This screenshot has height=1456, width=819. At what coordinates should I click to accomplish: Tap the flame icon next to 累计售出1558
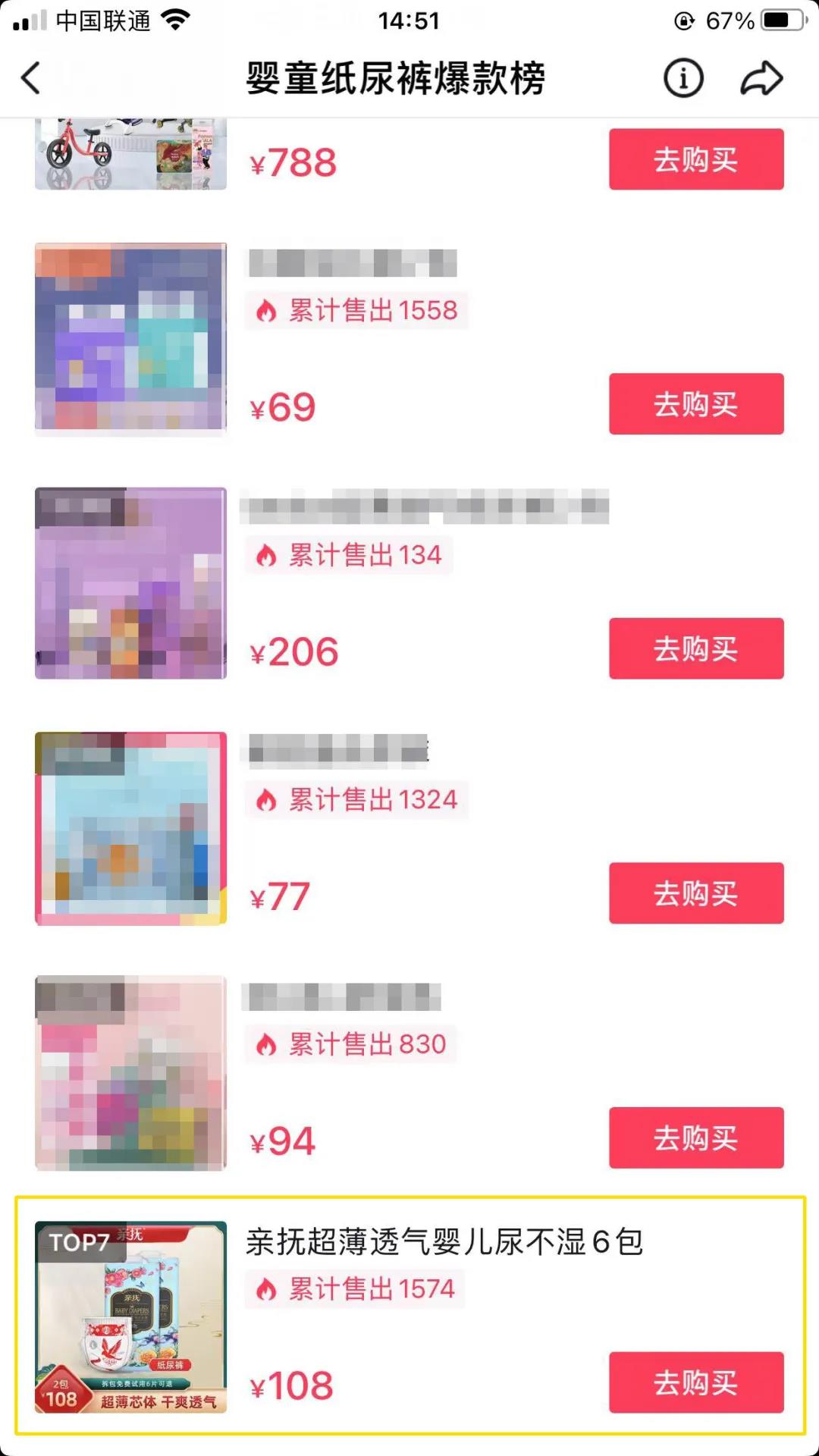tap(267, 310)
